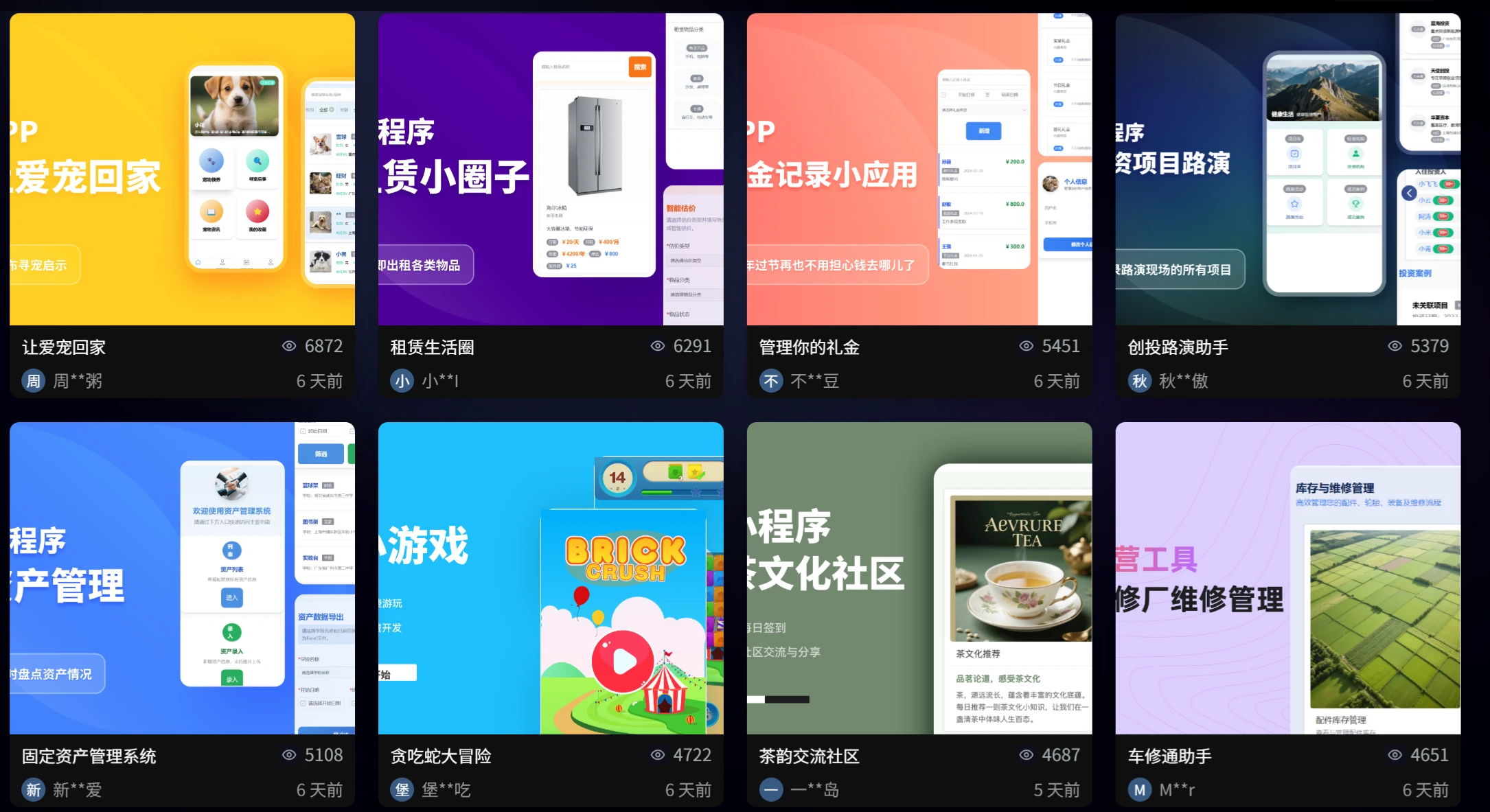Open the 车修通助手 card

coord(1287,578)
